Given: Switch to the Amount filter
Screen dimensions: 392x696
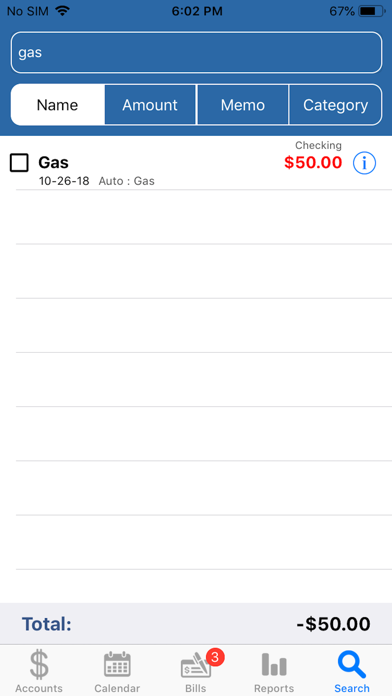Looking at the screenshot, I should coord(150,105).
